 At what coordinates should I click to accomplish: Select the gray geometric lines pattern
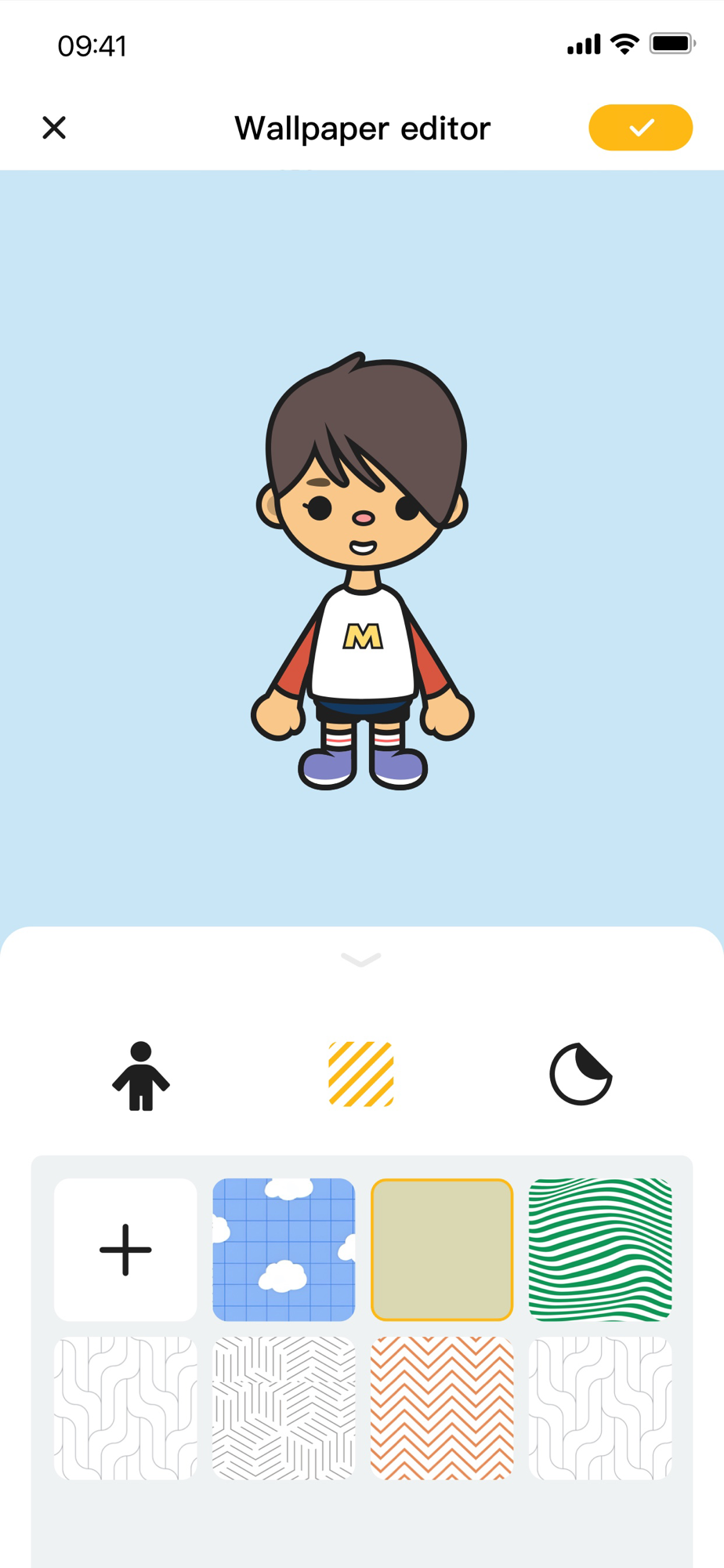(x=284, y=1408)
